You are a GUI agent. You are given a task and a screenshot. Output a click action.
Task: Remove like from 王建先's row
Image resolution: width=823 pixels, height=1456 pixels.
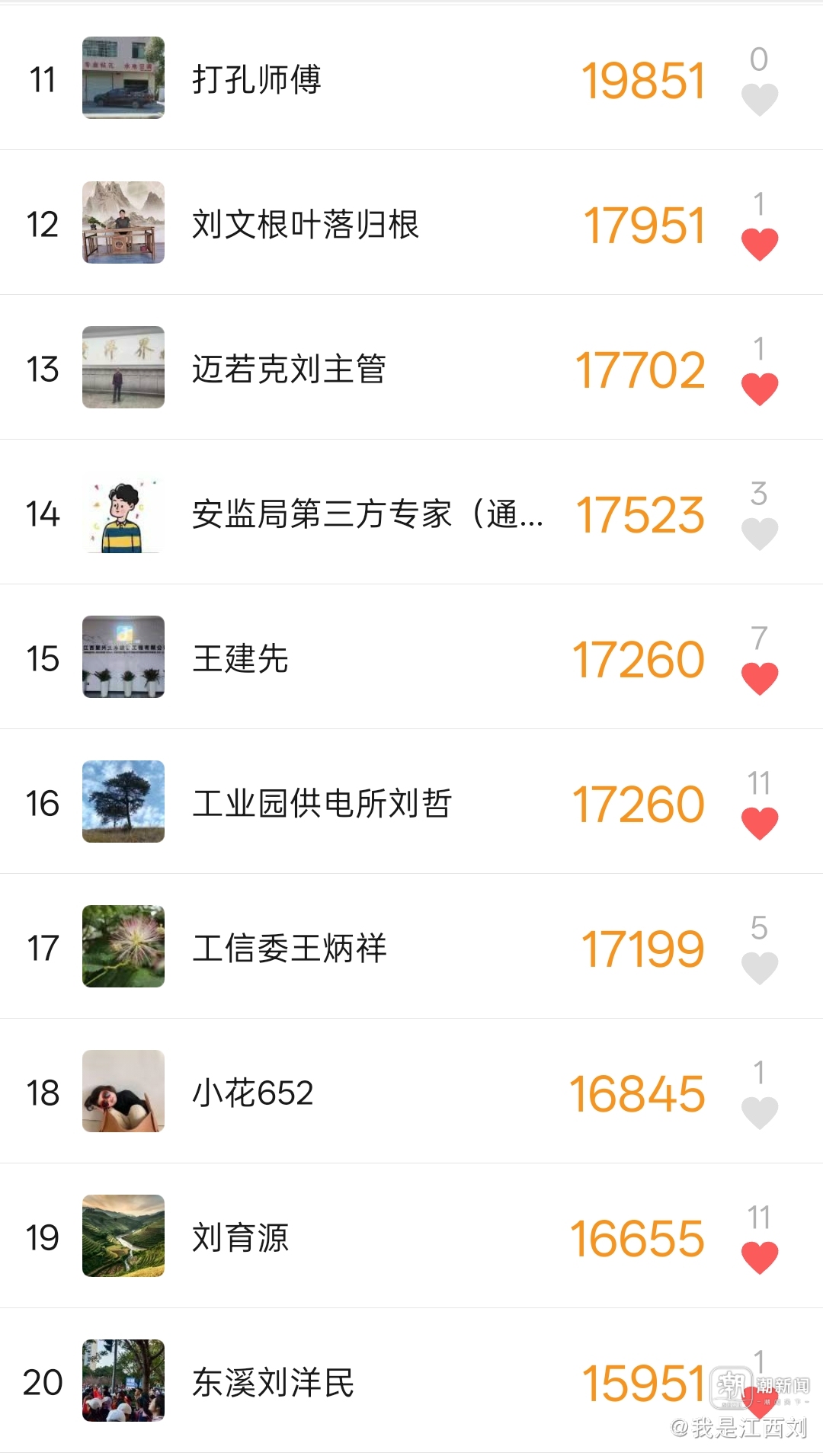tap(760, 679)
